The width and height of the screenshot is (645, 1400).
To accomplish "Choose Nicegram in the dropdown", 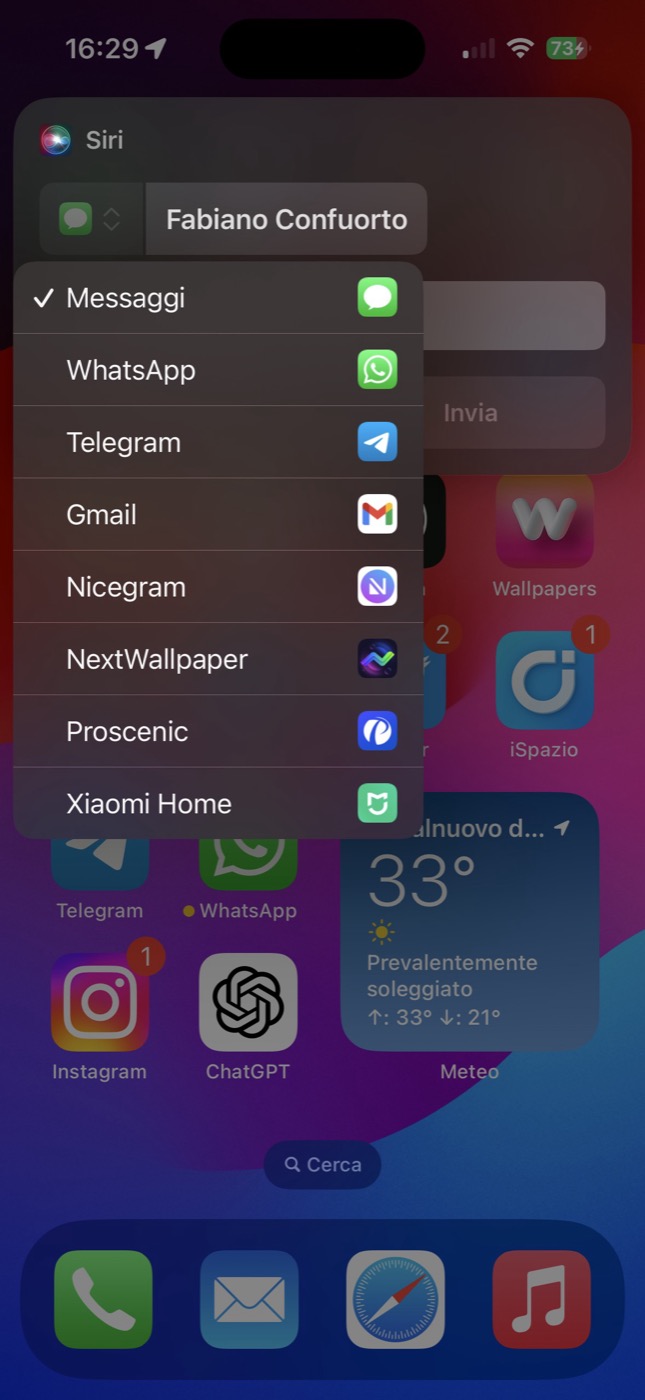I will tap(218, 587).
